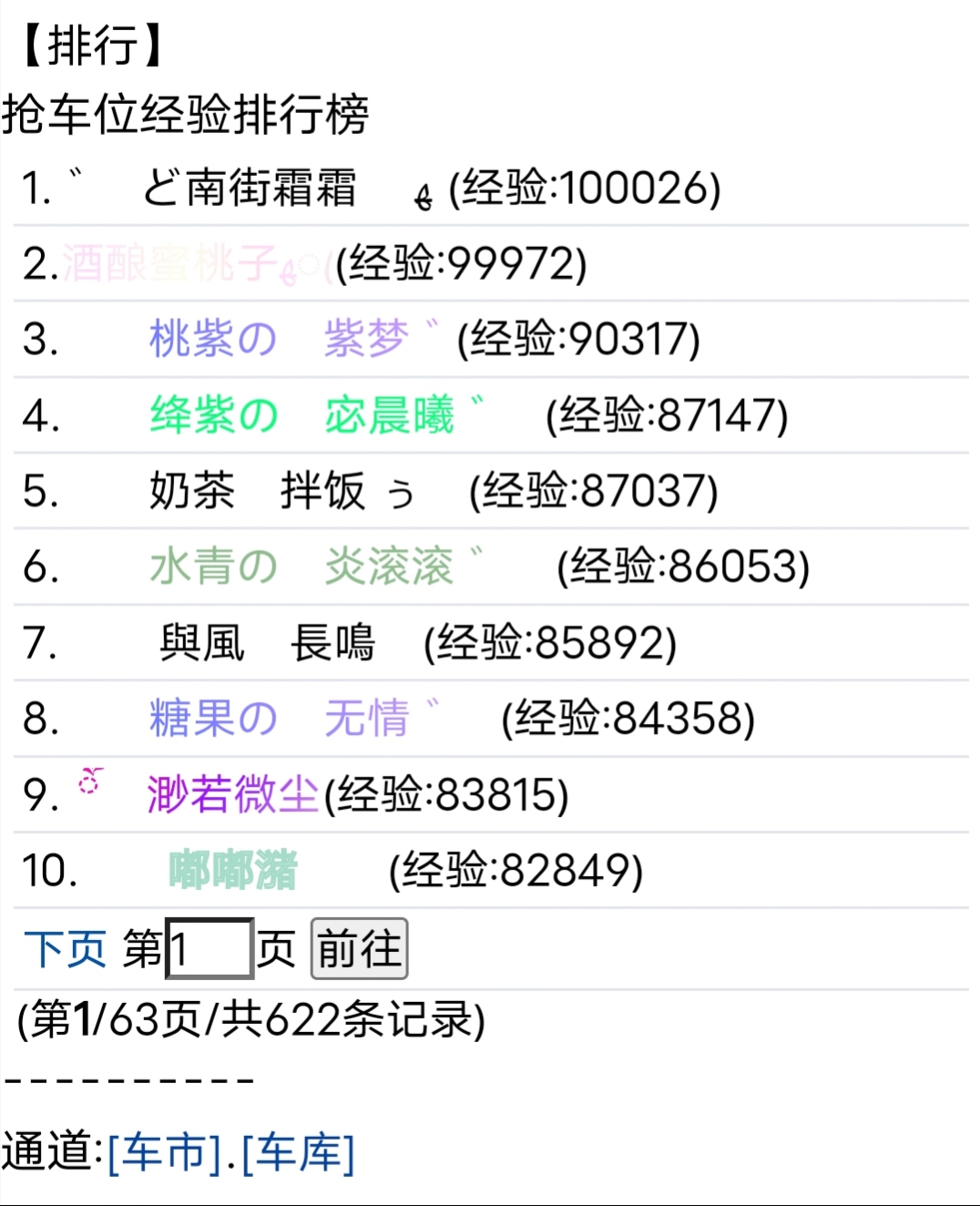Open player 渺若微尘's profile
This screenshot has width=980, height=1206.
pyautogui.click(x=232, y=794)
